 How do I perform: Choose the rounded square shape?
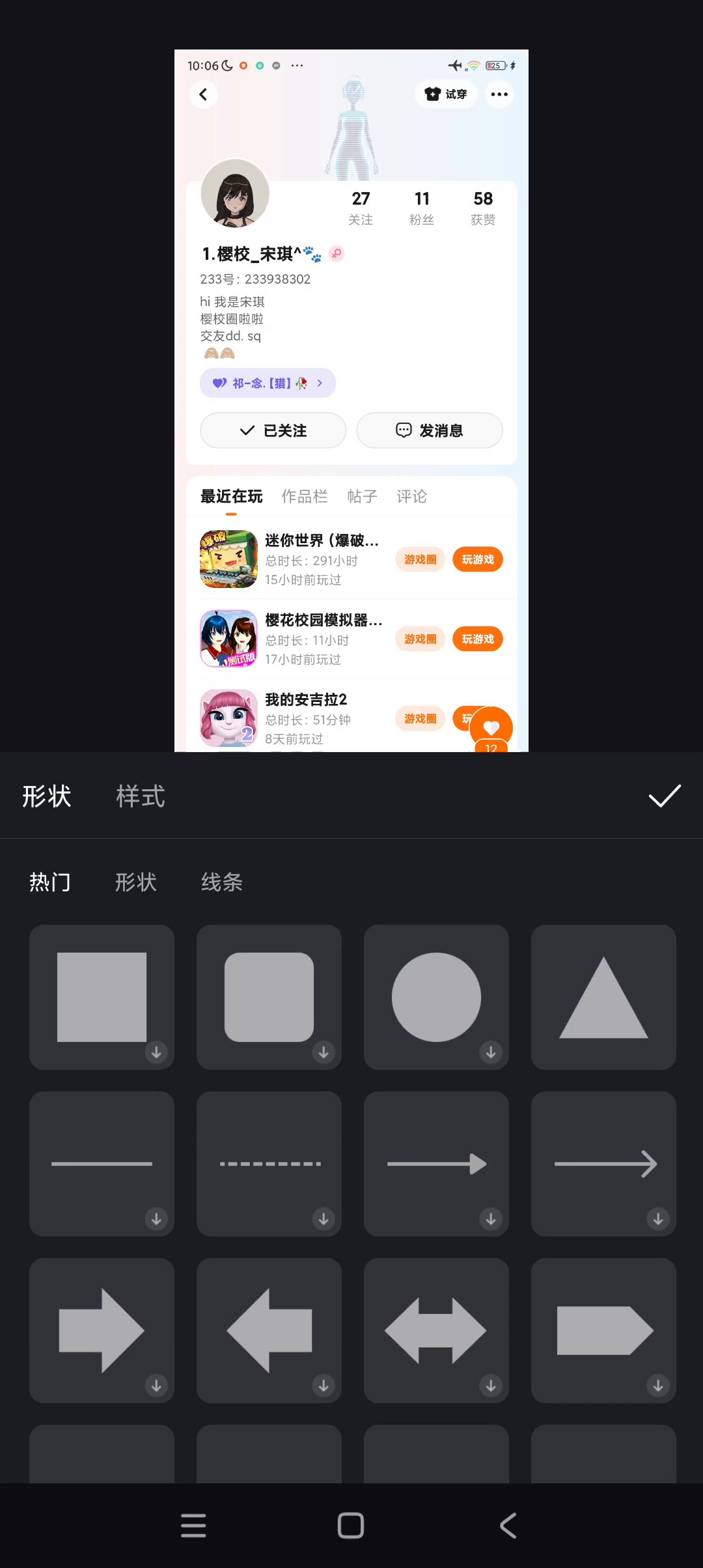(x=269, y=997)
